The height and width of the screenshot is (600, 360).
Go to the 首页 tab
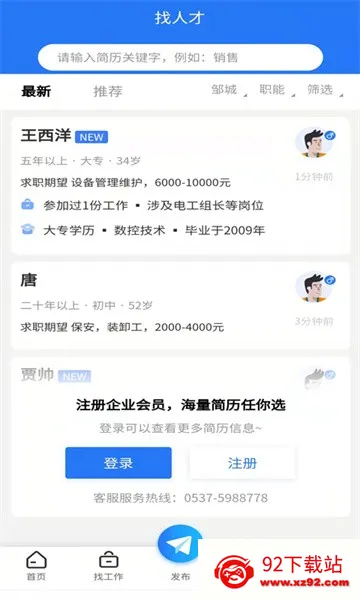[x=36, y=566]
